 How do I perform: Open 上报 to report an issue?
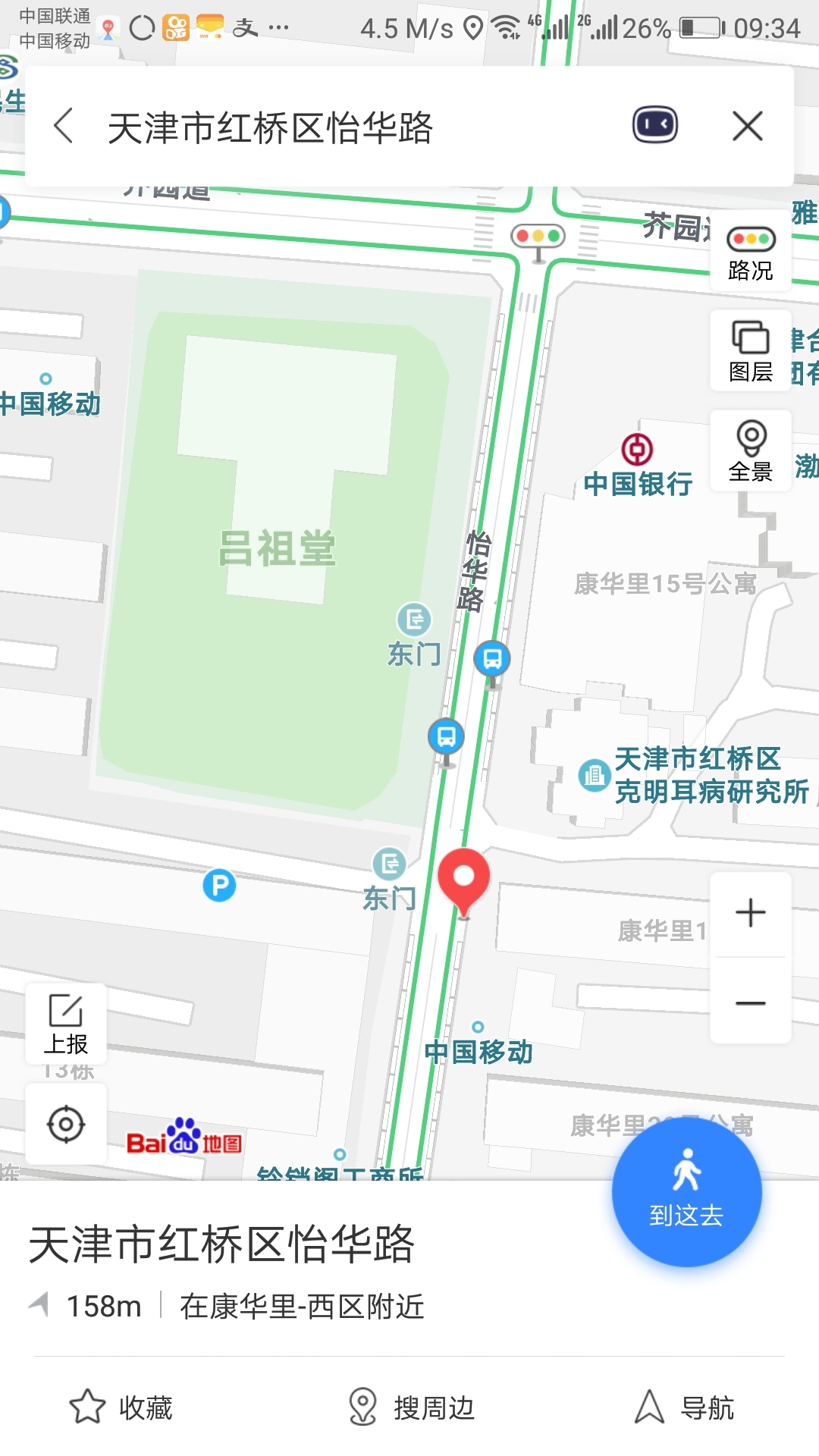[66, 1025]
